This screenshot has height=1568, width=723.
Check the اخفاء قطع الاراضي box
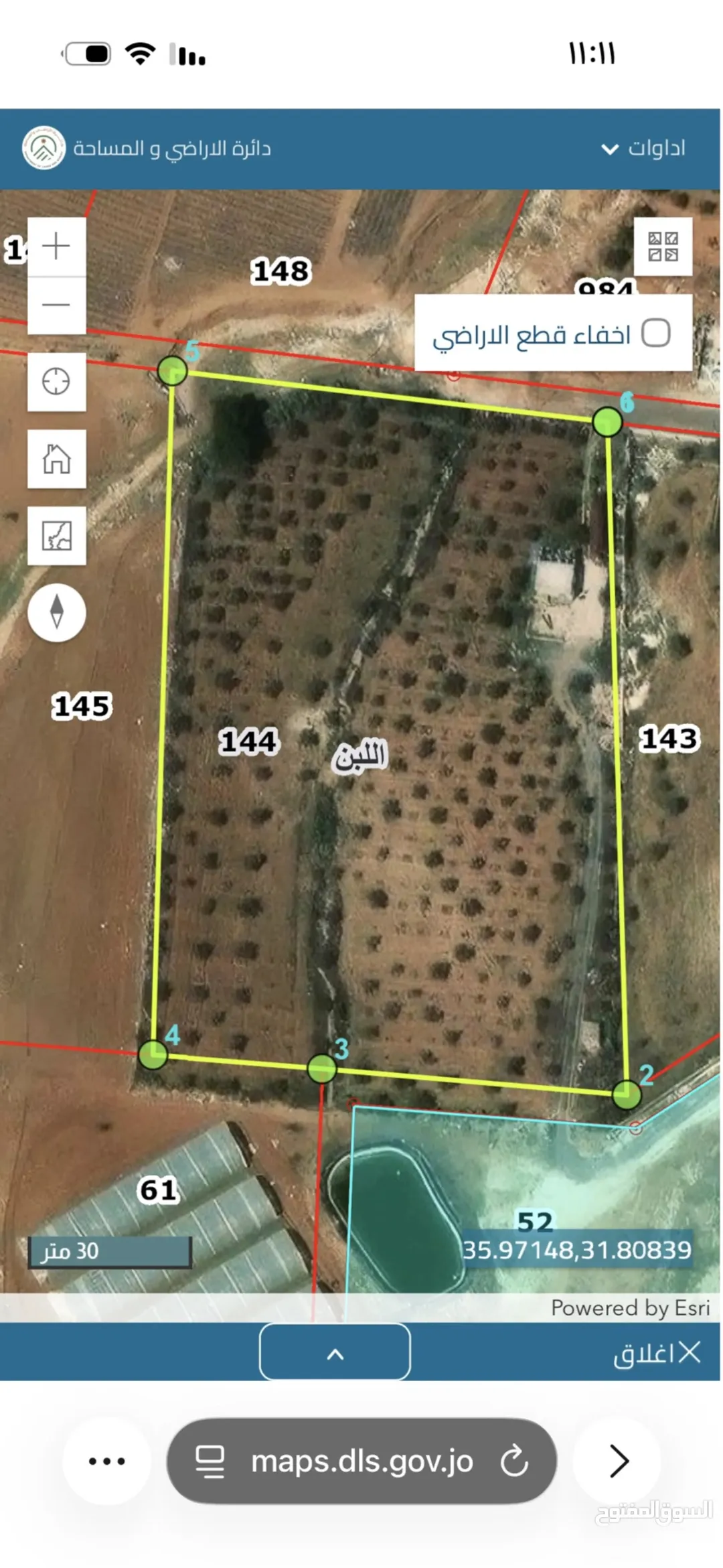[x=655, y=333]
